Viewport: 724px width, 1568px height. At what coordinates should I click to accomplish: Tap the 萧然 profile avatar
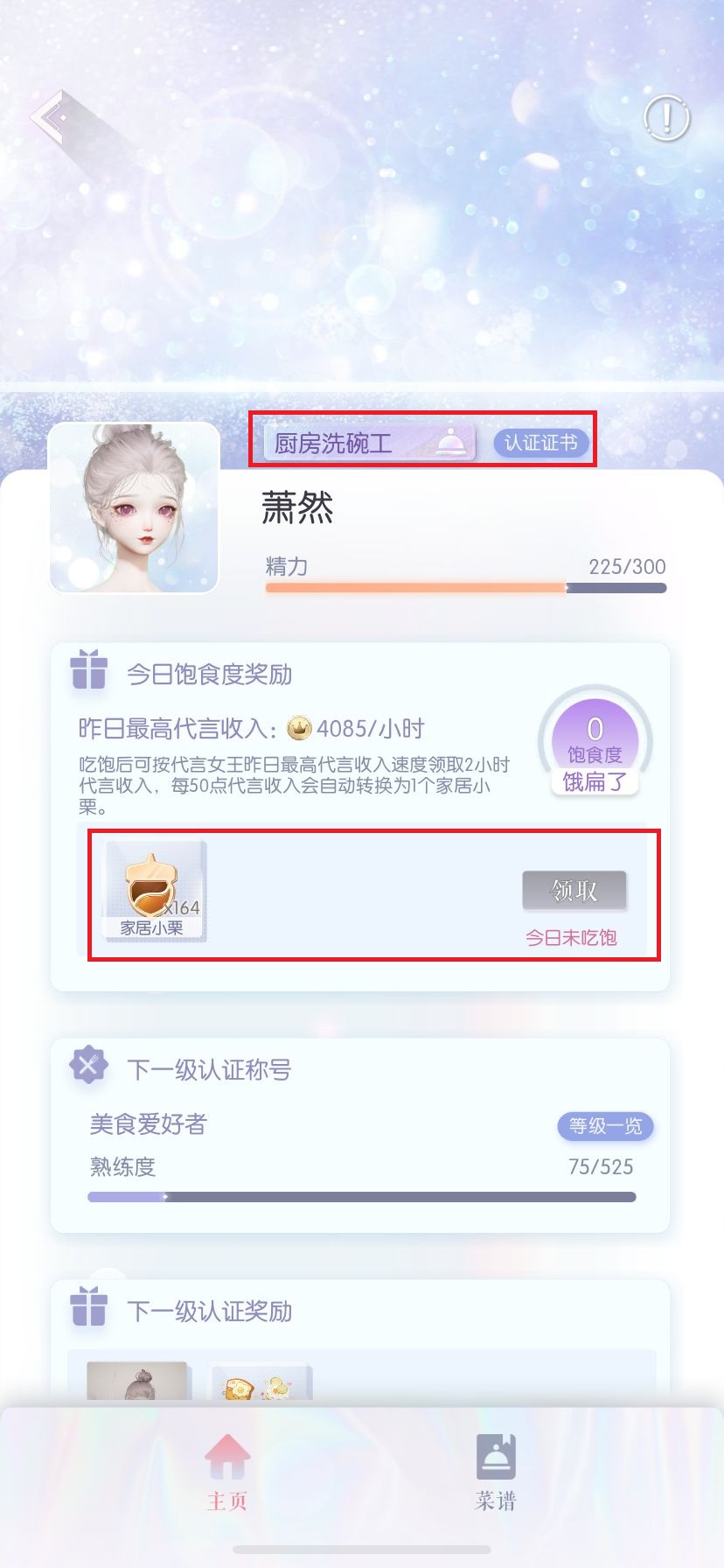(x=134, y=508)
